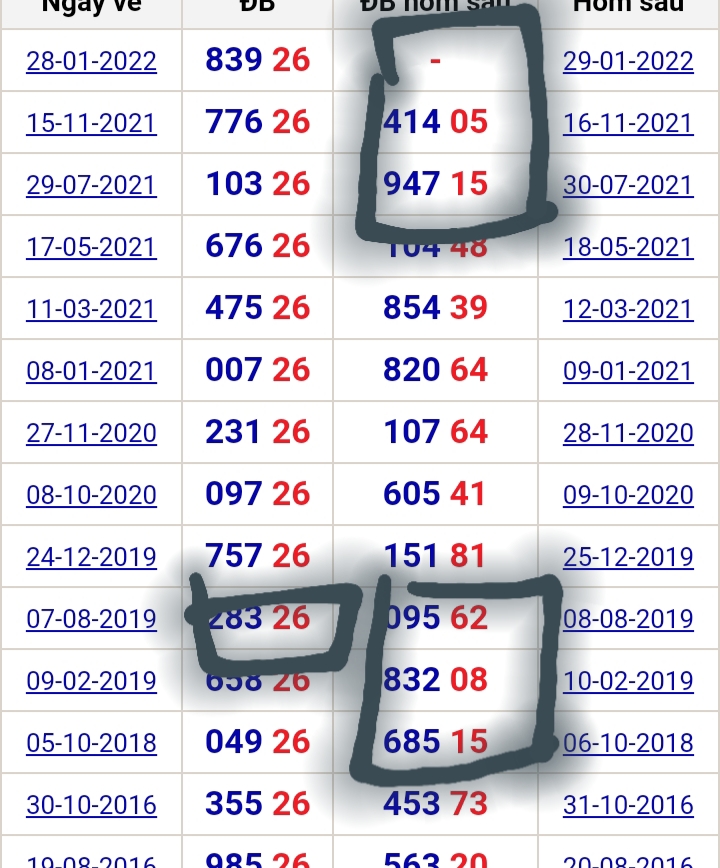Open the 31-10-2016 next-day link

coord(628,805)
